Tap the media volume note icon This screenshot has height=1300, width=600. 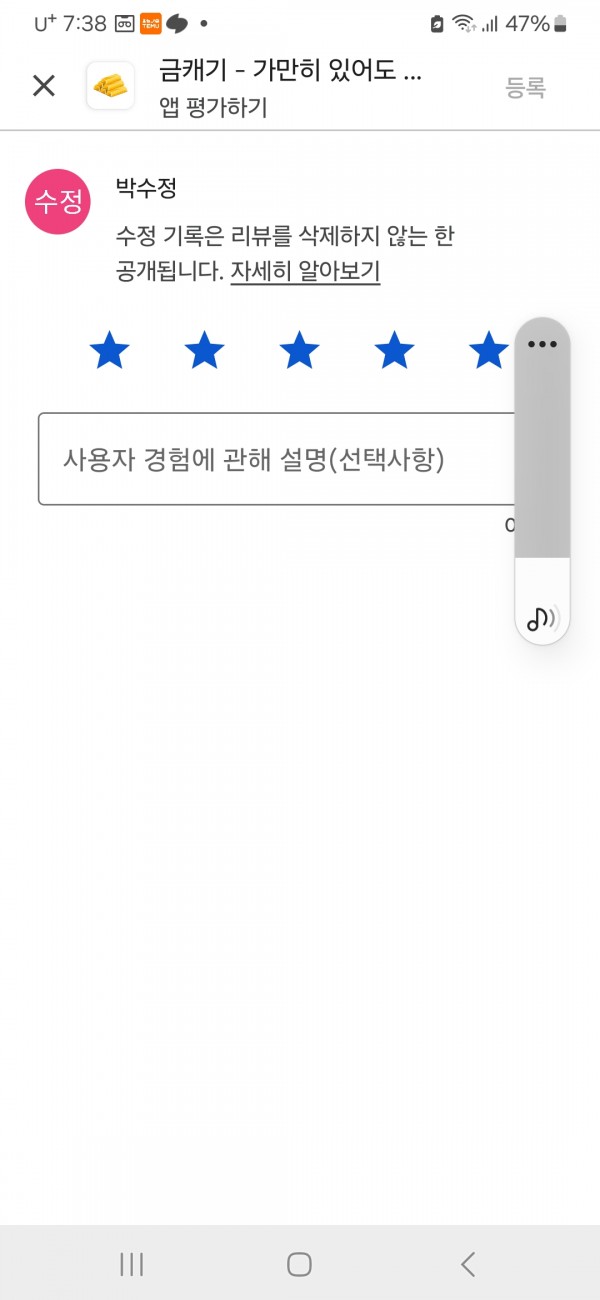(x=543, y=618)
